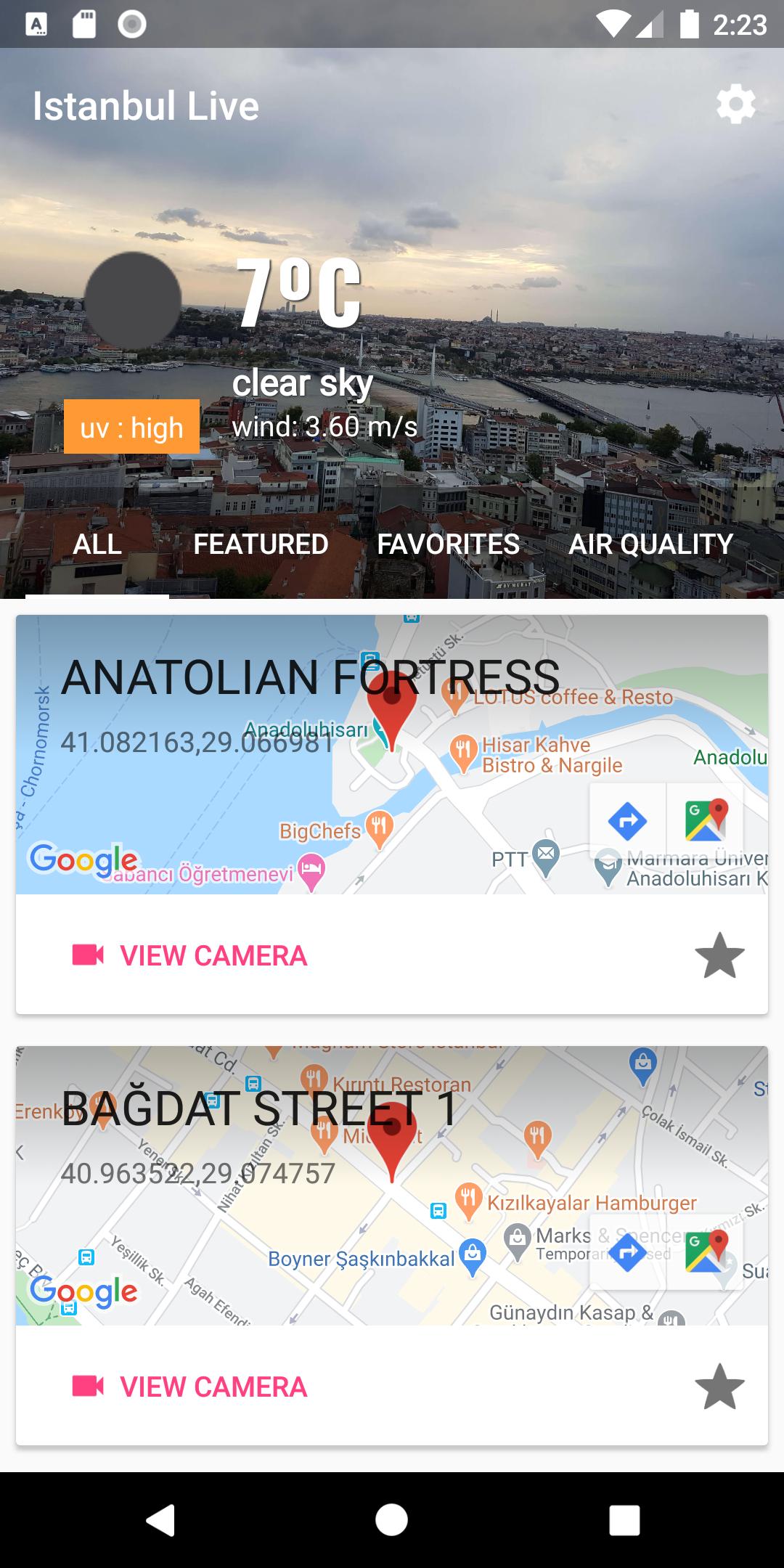Favorite Anatolian Fortress with the star

point(719,955)
